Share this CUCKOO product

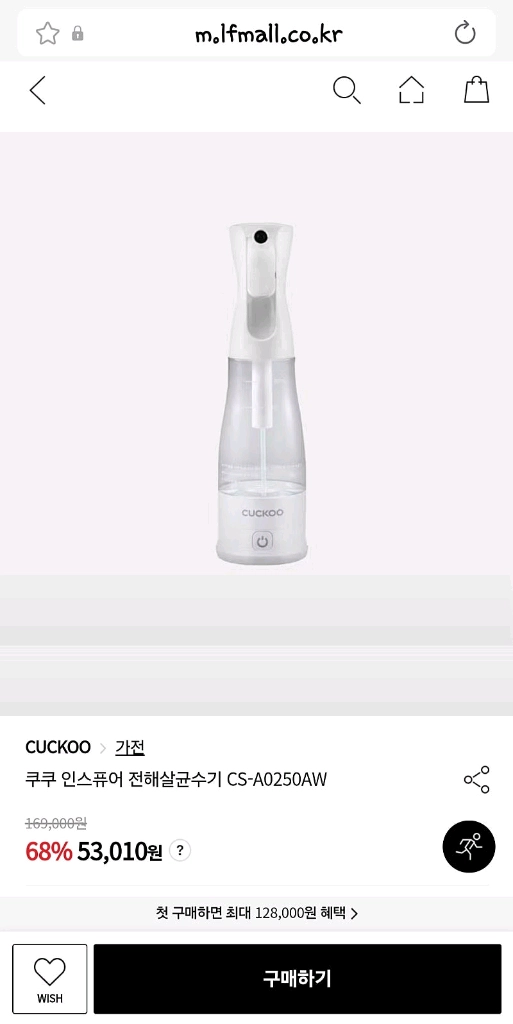[476, 779]
